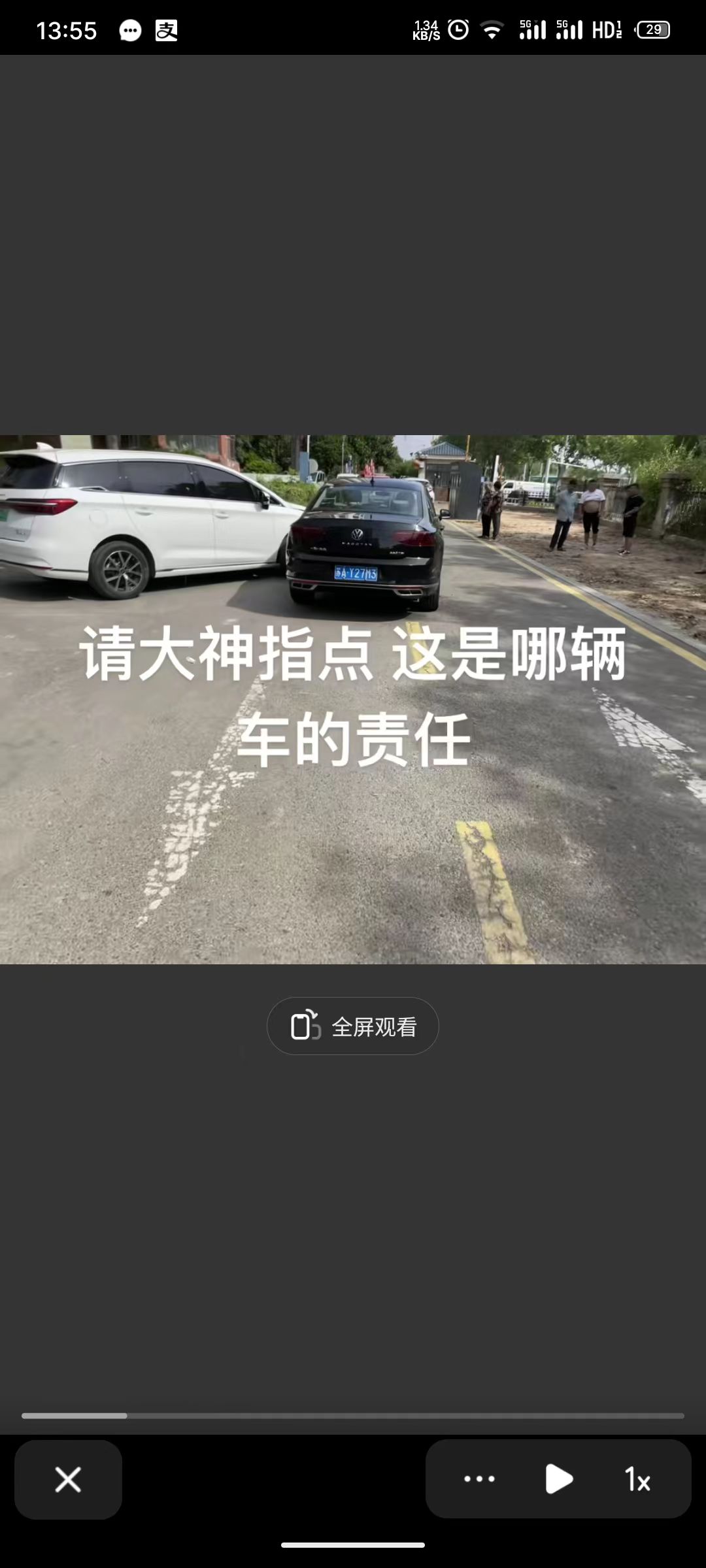Image resolution: width=706 pixels, height=1568 pixels.
Task: Close the video player
Action: [x=68, y=1479]
